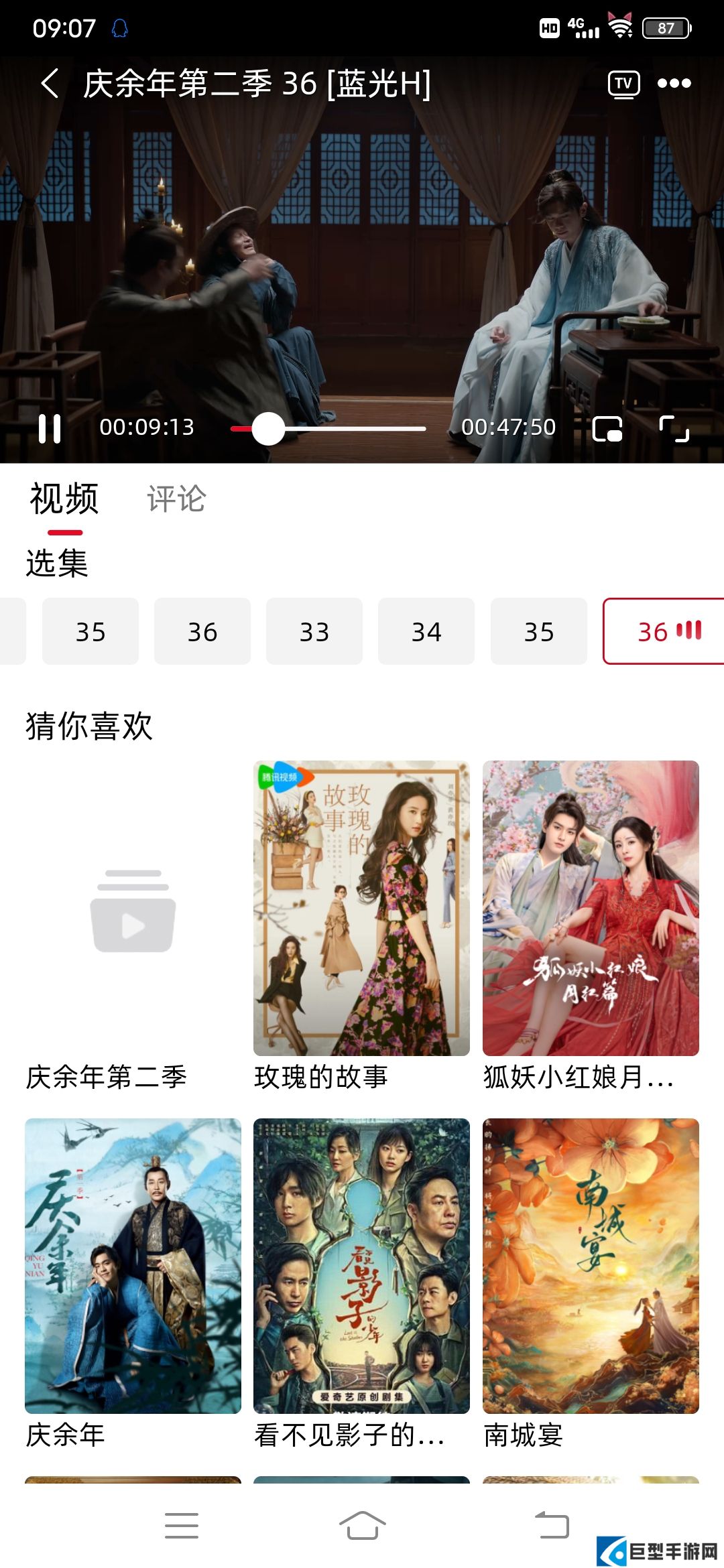Open 玫瑰的故事 from recommendations
724x1568 pixels.
coord(362,905)
